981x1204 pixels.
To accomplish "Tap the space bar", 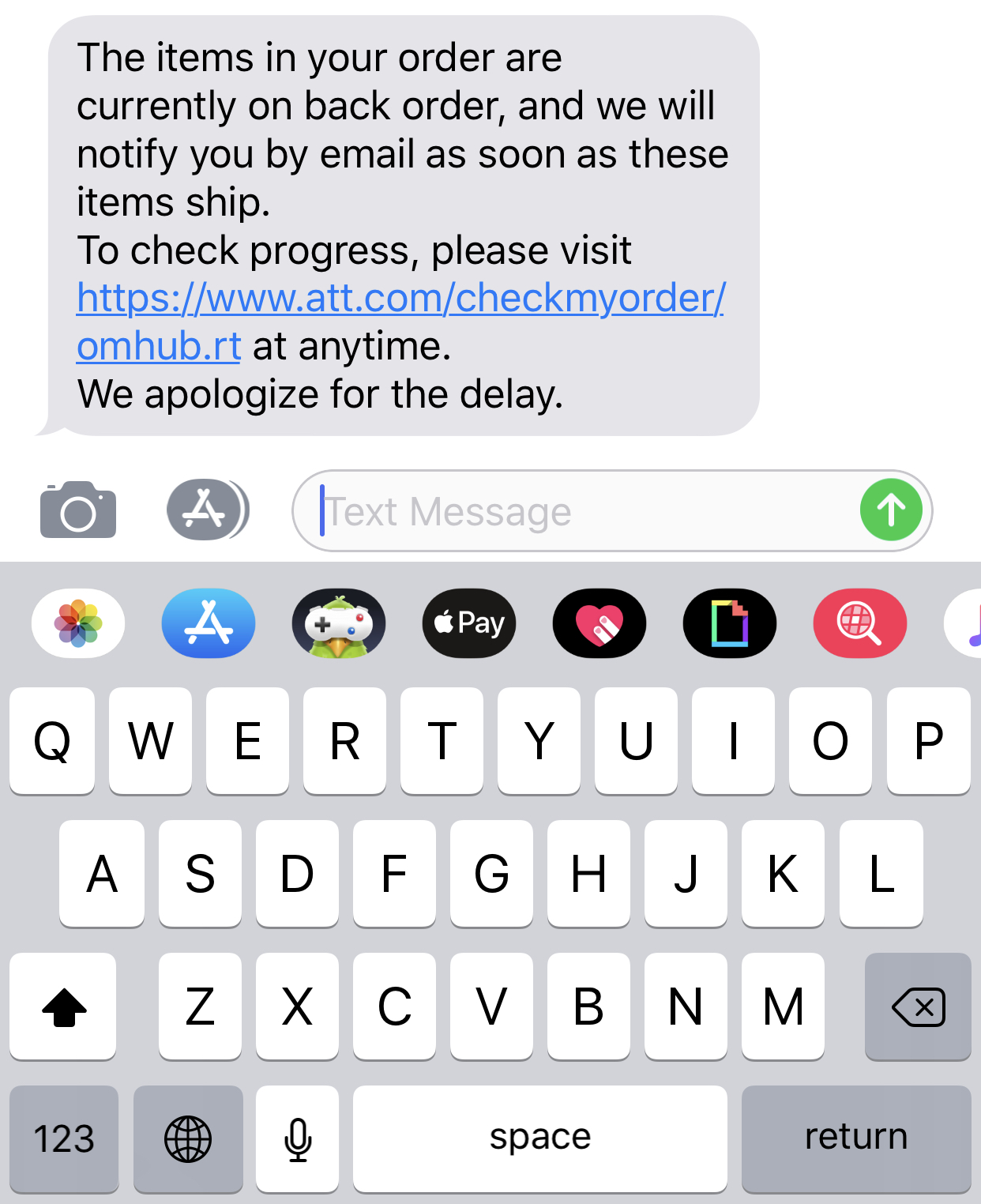I will point(540,1138).
